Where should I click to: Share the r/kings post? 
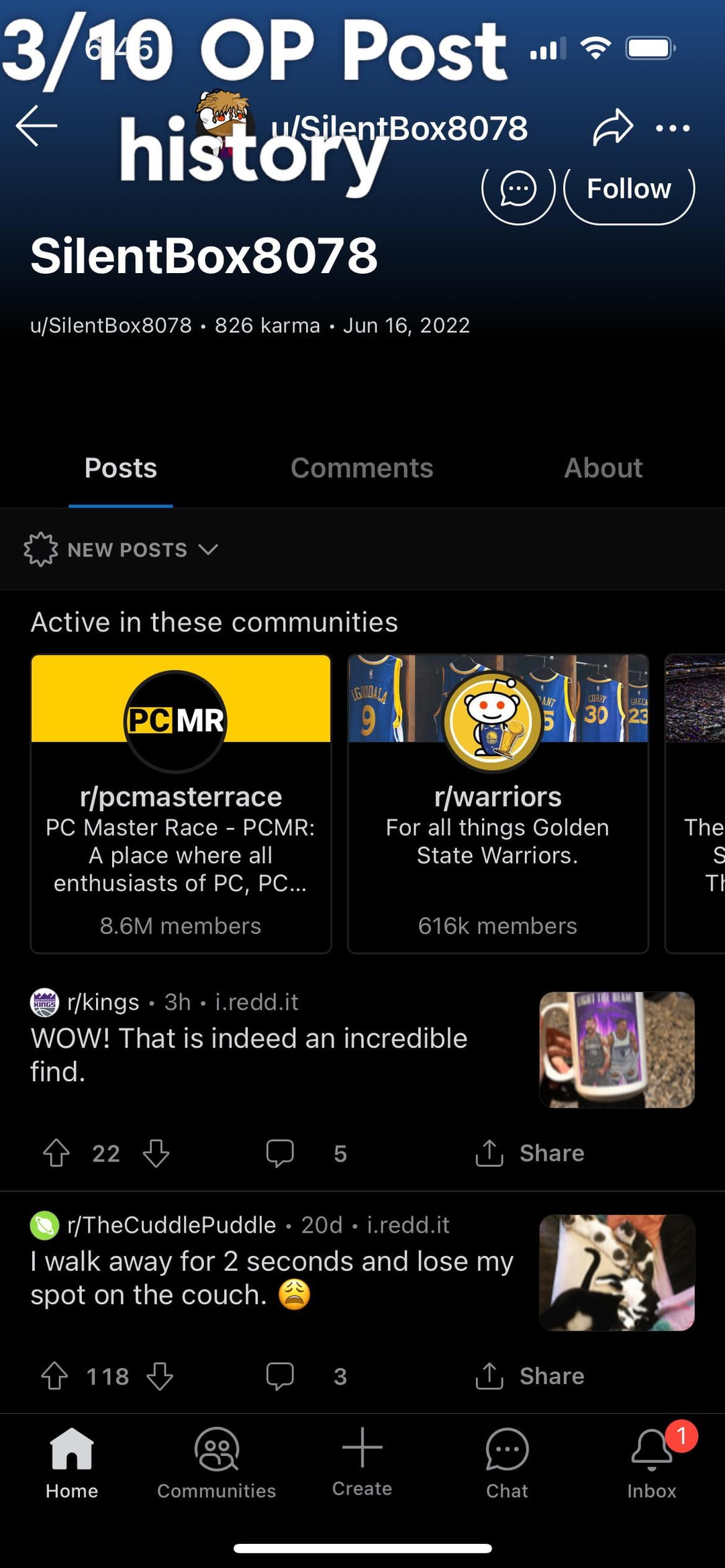530,1153
